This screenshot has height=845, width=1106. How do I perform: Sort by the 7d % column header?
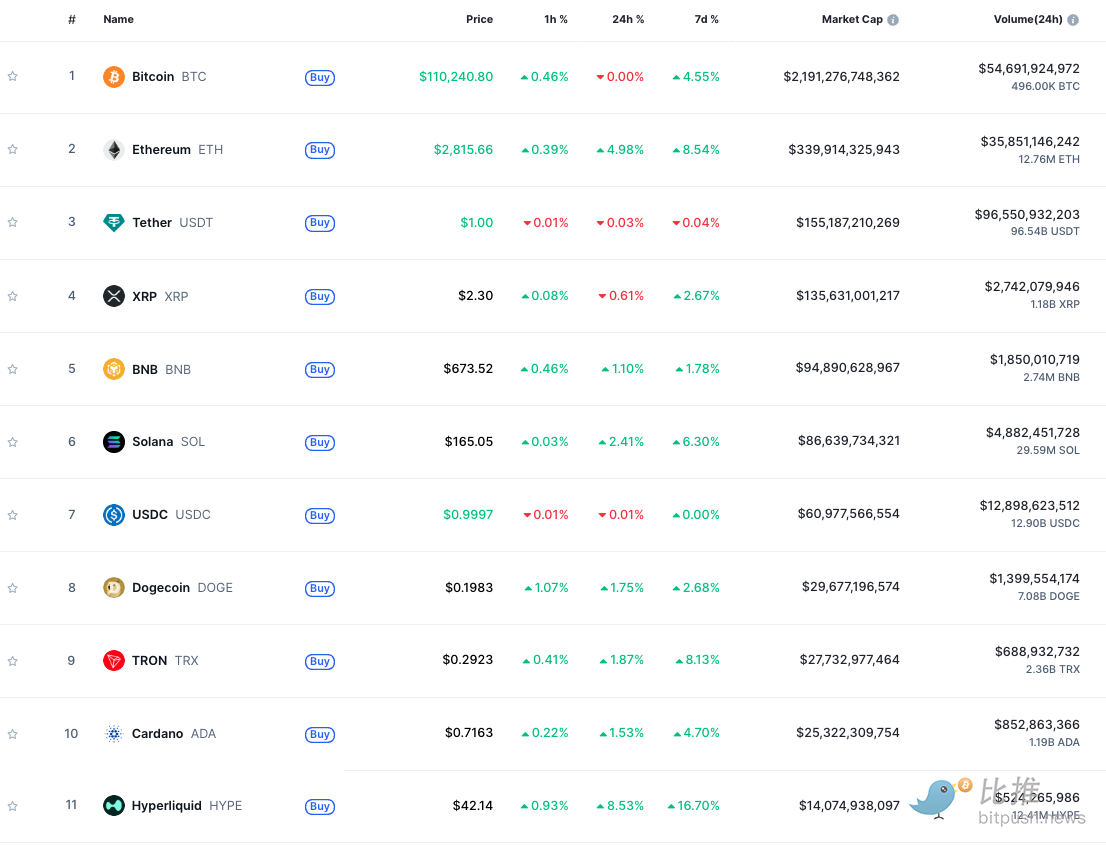[x=706, y=19]
